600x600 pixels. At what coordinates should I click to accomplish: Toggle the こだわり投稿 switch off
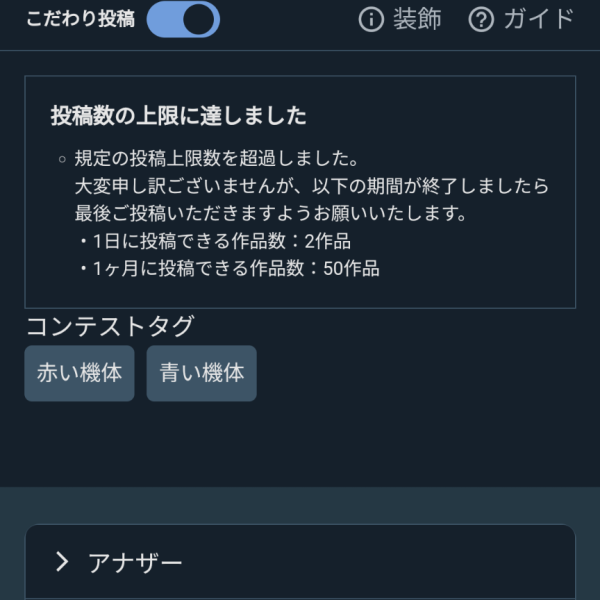[x=183, y=19]
